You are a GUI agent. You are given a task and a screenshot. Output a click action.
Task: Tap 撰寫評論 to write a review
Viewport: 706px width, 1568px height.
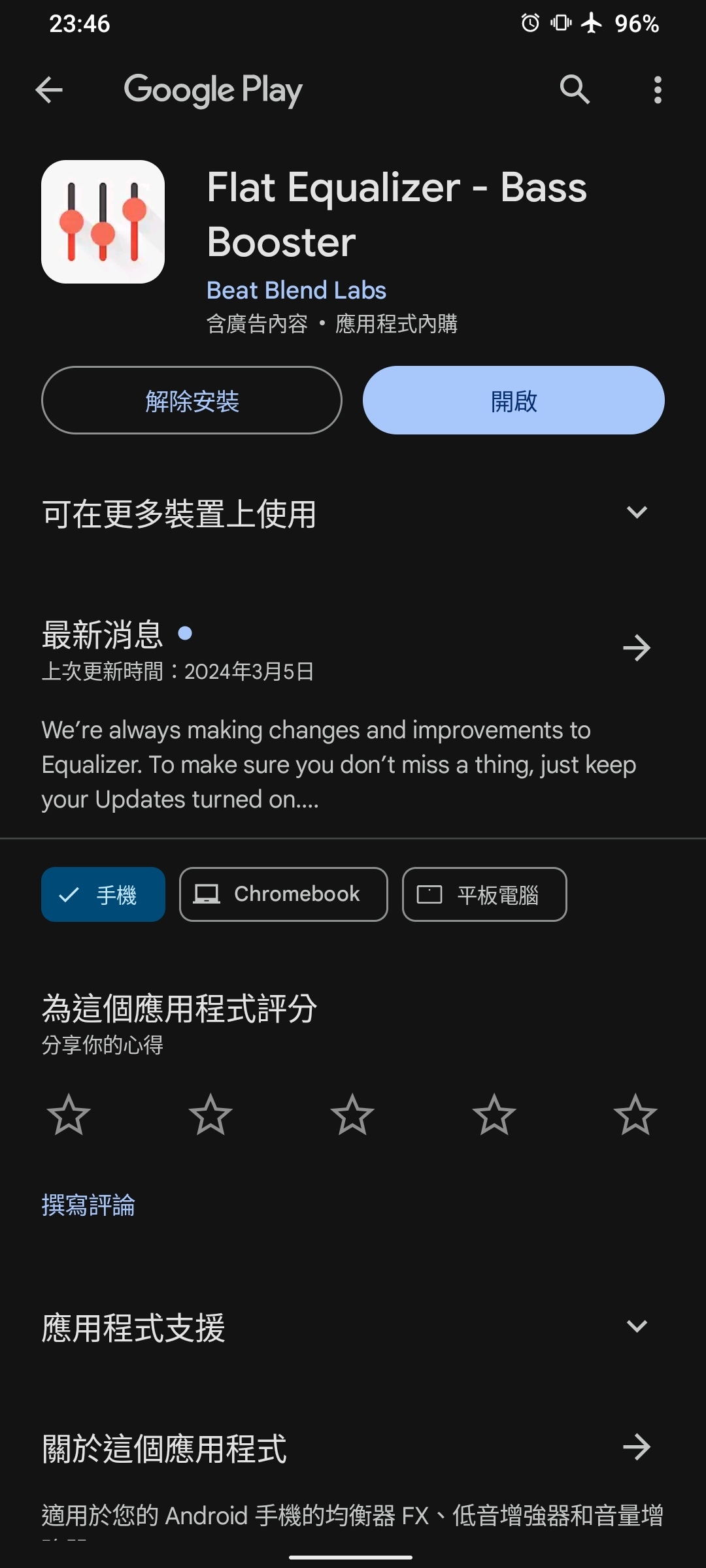tap(88, 1205)
